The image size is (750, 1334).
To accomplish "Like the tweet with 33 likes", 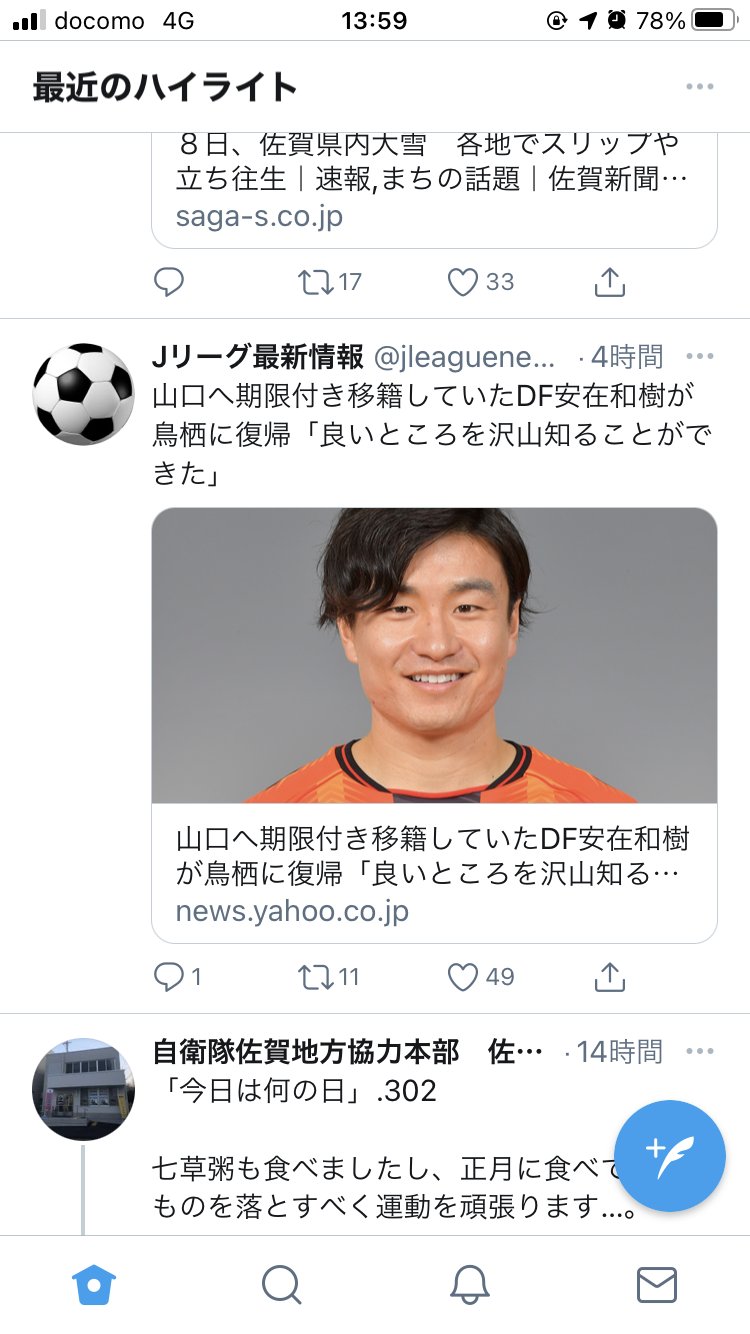I will (x=480, y=283).
